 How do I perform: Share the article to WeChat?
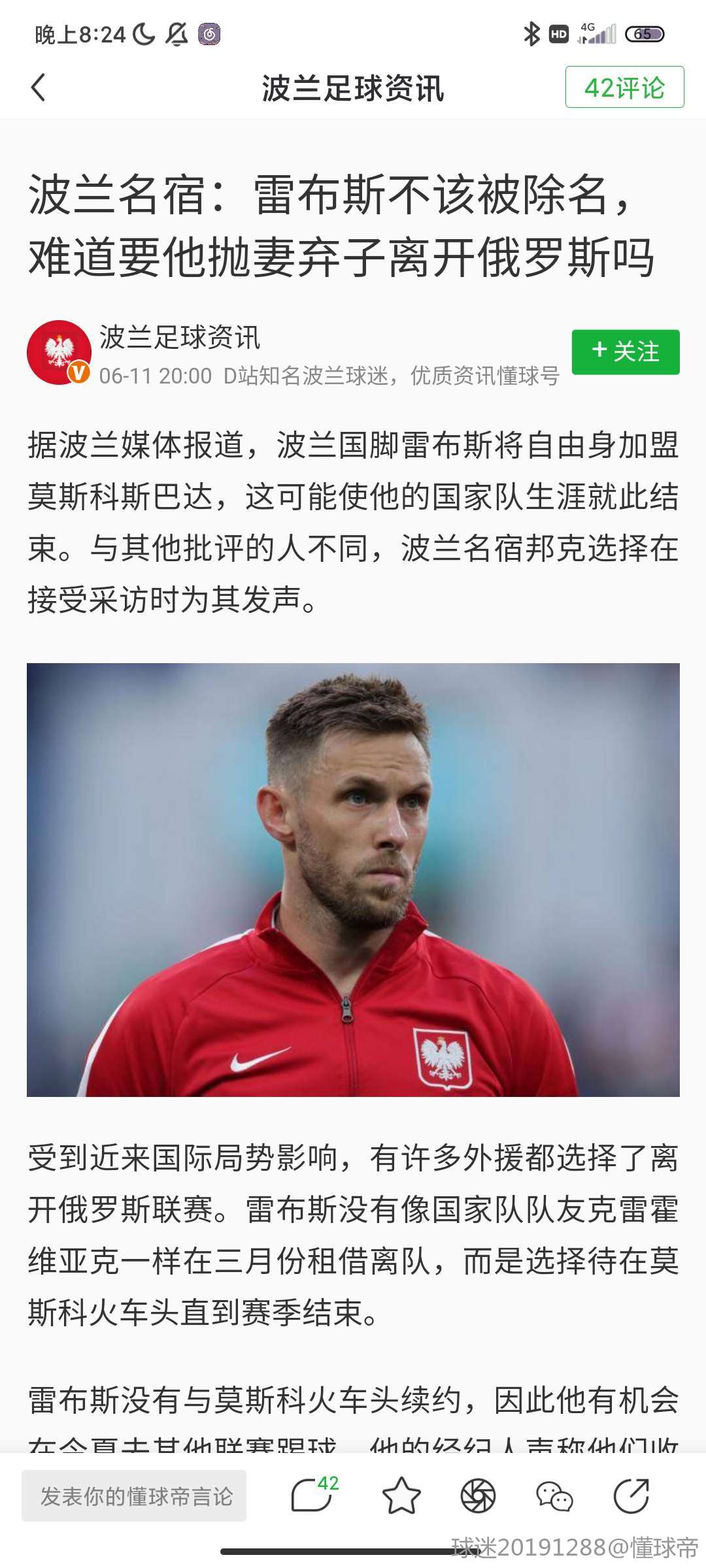click(554, 1495)
